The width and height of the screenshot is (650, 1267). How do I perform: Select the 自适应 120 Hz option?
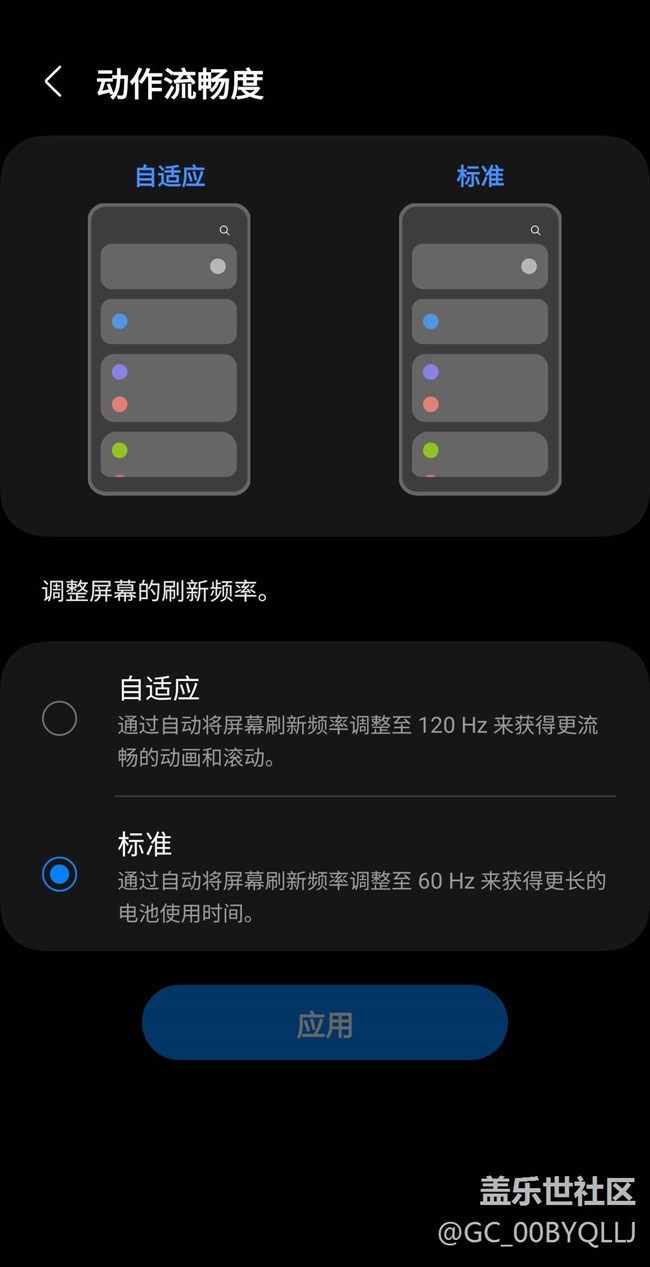pos(59,718)
